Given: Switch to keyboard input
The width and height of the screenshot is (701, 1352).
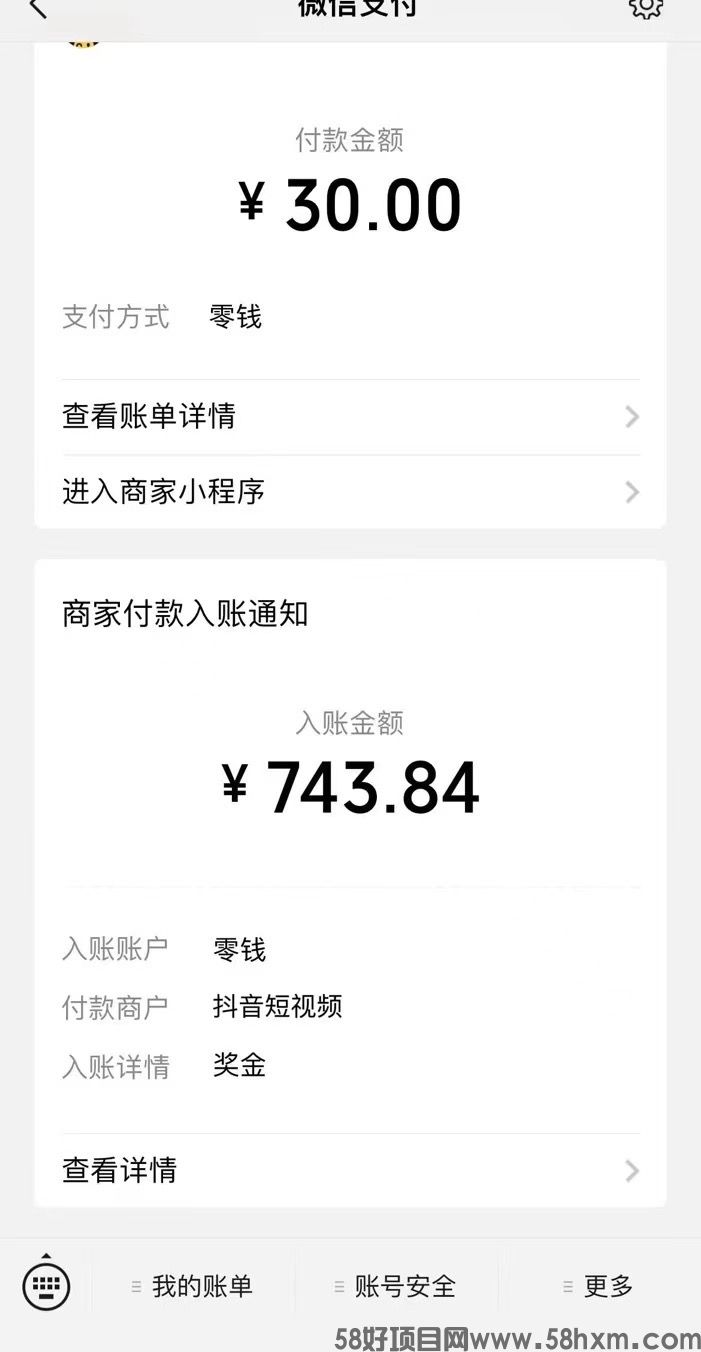Looking at the screenshot, I should pos(46,1284).
